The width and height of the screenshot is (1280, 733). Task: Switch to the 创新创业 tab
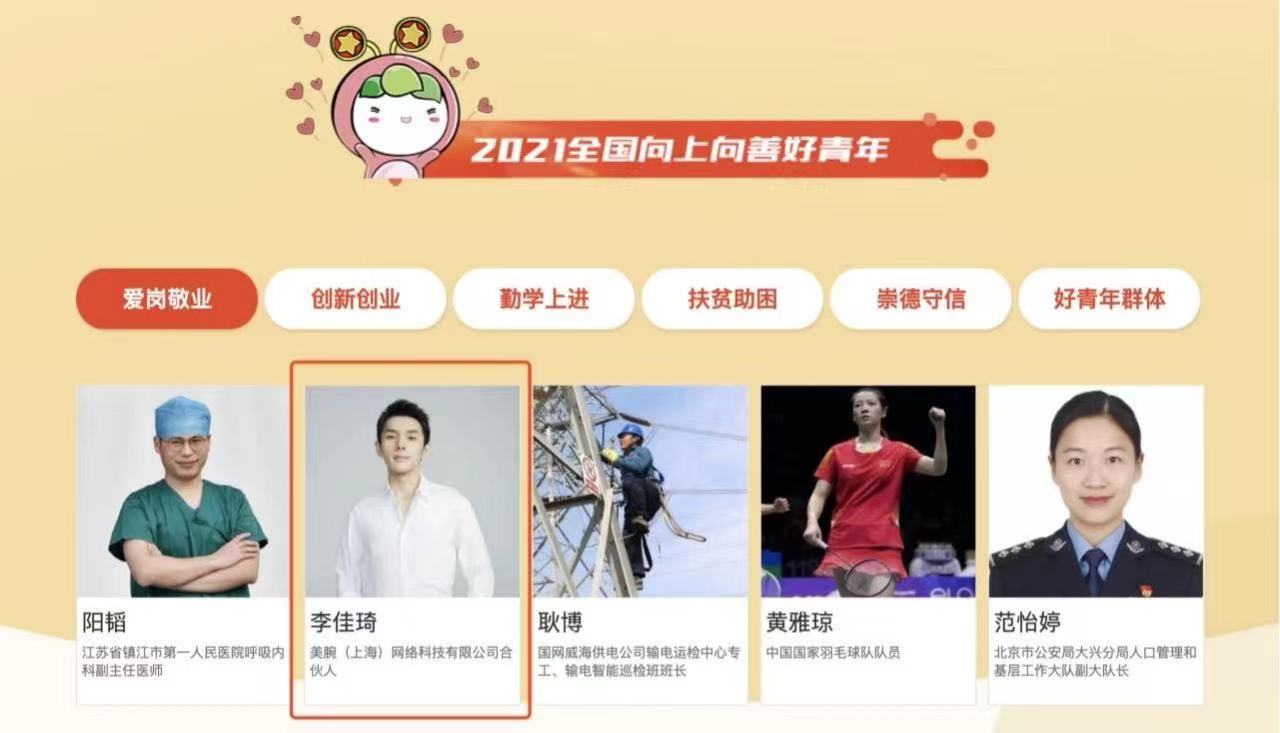click(x=355, y=299)
